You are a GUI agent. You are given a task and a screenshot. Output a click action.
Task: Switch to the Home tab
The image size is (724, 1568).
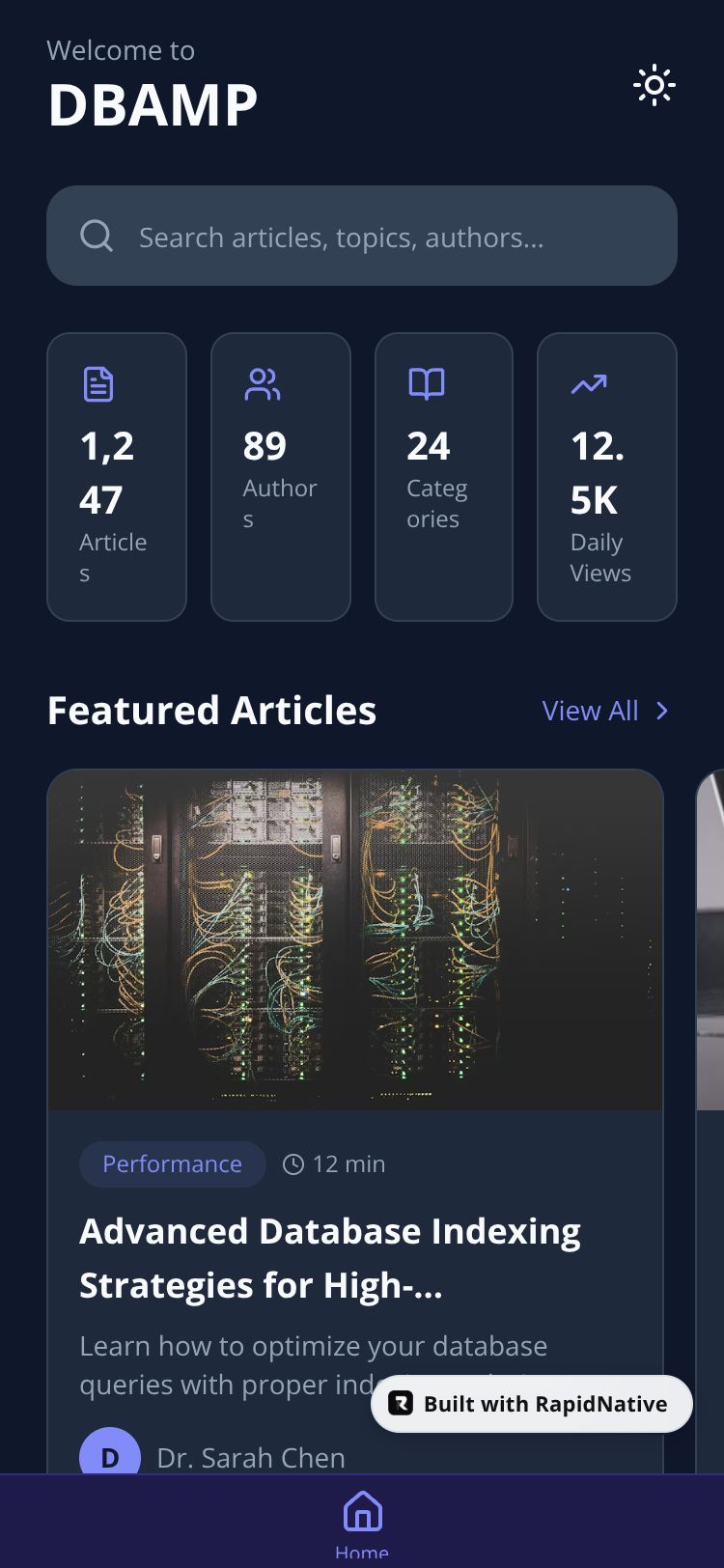click(x=362, y=1524)
